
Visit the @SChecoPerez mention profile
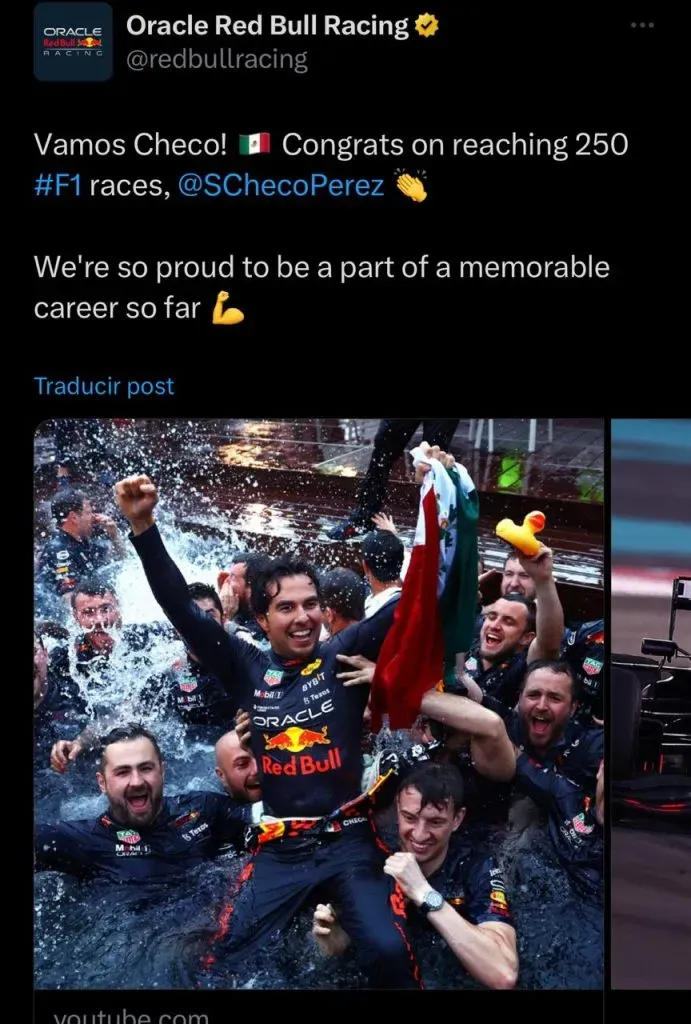(280, 185)
